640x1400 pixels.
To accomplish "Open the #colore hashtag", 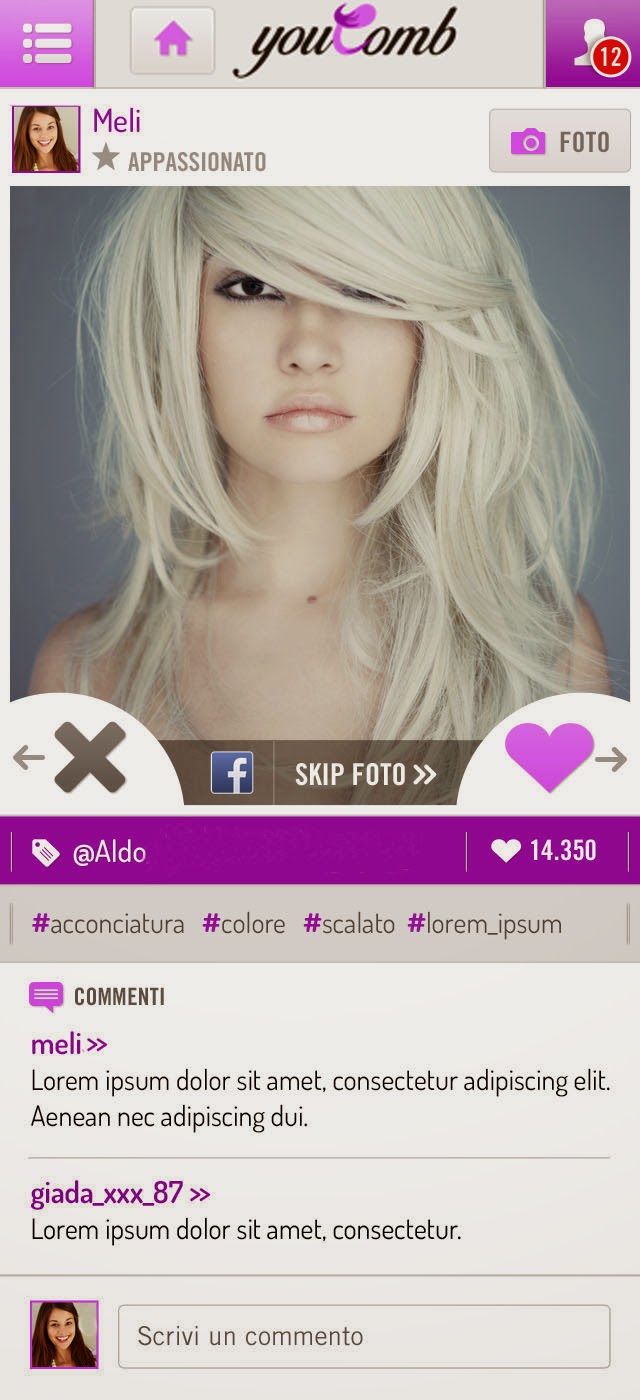I will tap(244, 924).
